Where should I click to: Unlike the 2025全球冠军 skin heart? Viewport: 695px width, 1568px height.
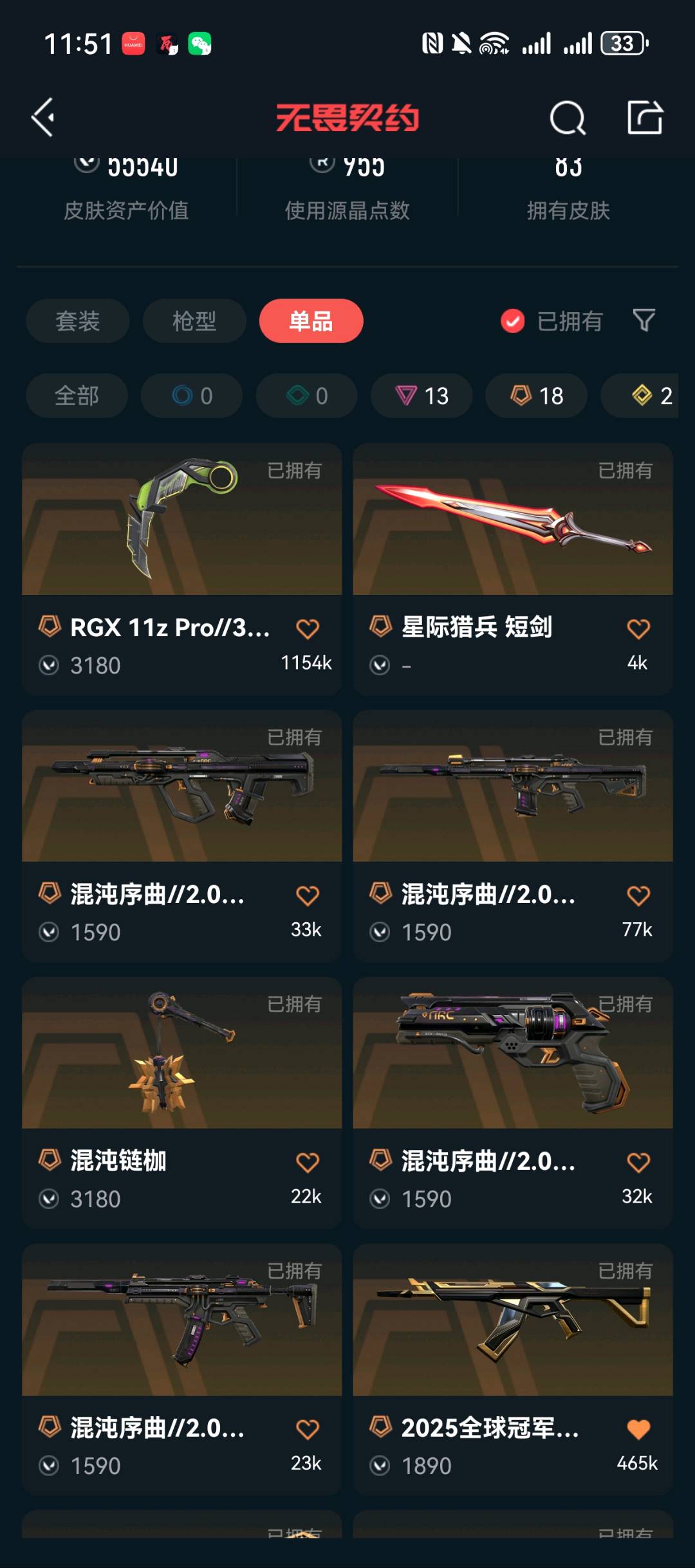[x=638, y=1430]
